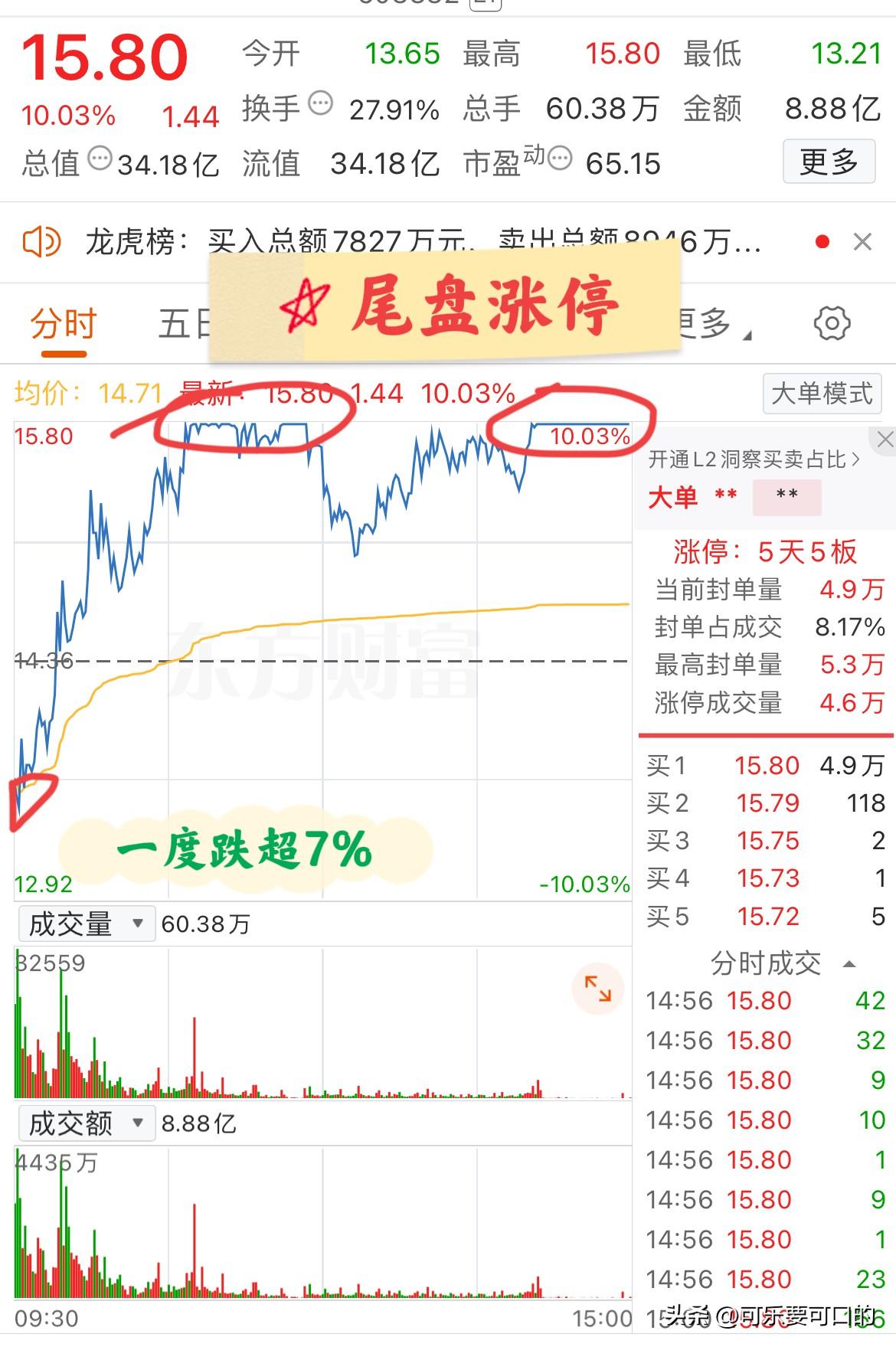
Task: Show info about 市盈 ratio
Action: click(x=560, y=159)
